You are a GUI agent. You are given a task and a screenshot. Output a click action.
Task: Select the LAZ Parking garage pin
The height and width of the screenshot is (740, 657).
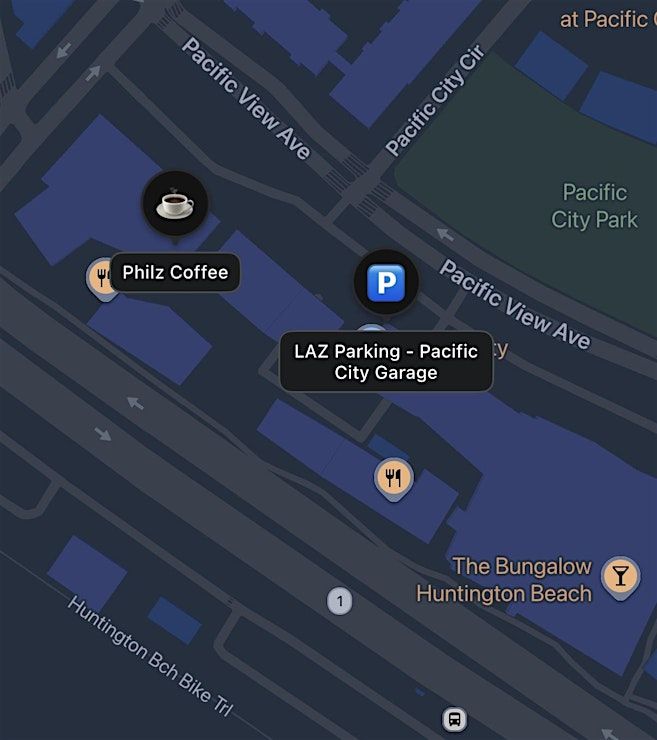[x=385, y=282]
